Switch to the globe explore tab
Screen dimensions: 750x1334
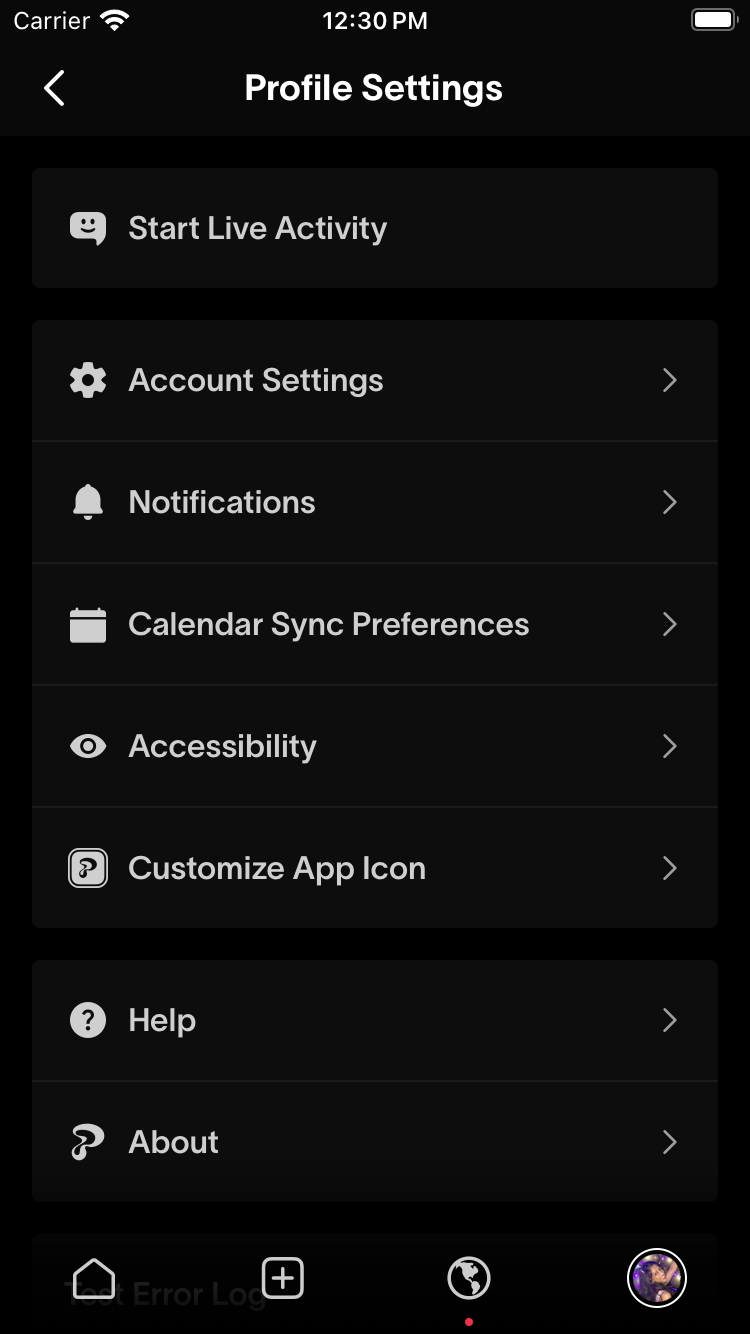pos(469,1278)
